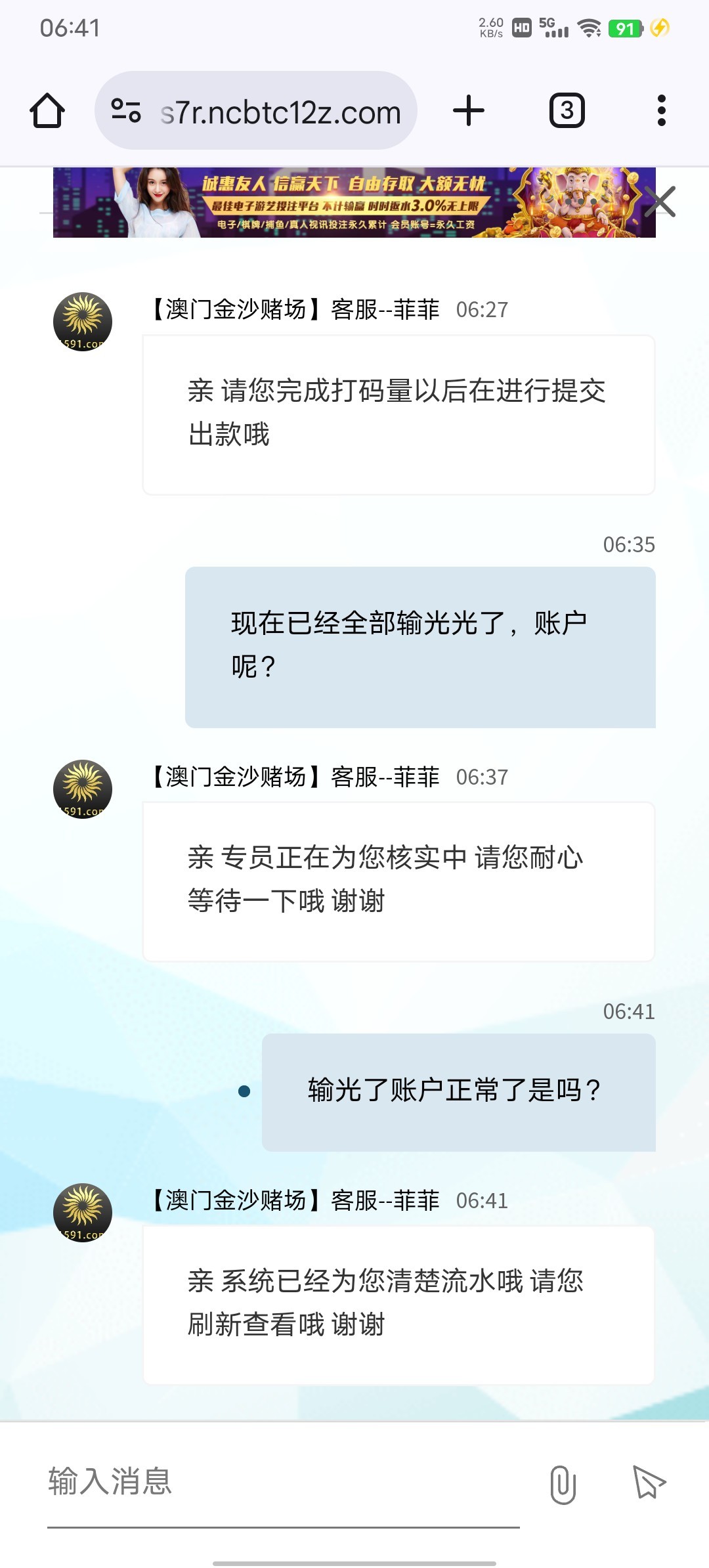Send the message with the arrow icon

tap(649, 1483)
